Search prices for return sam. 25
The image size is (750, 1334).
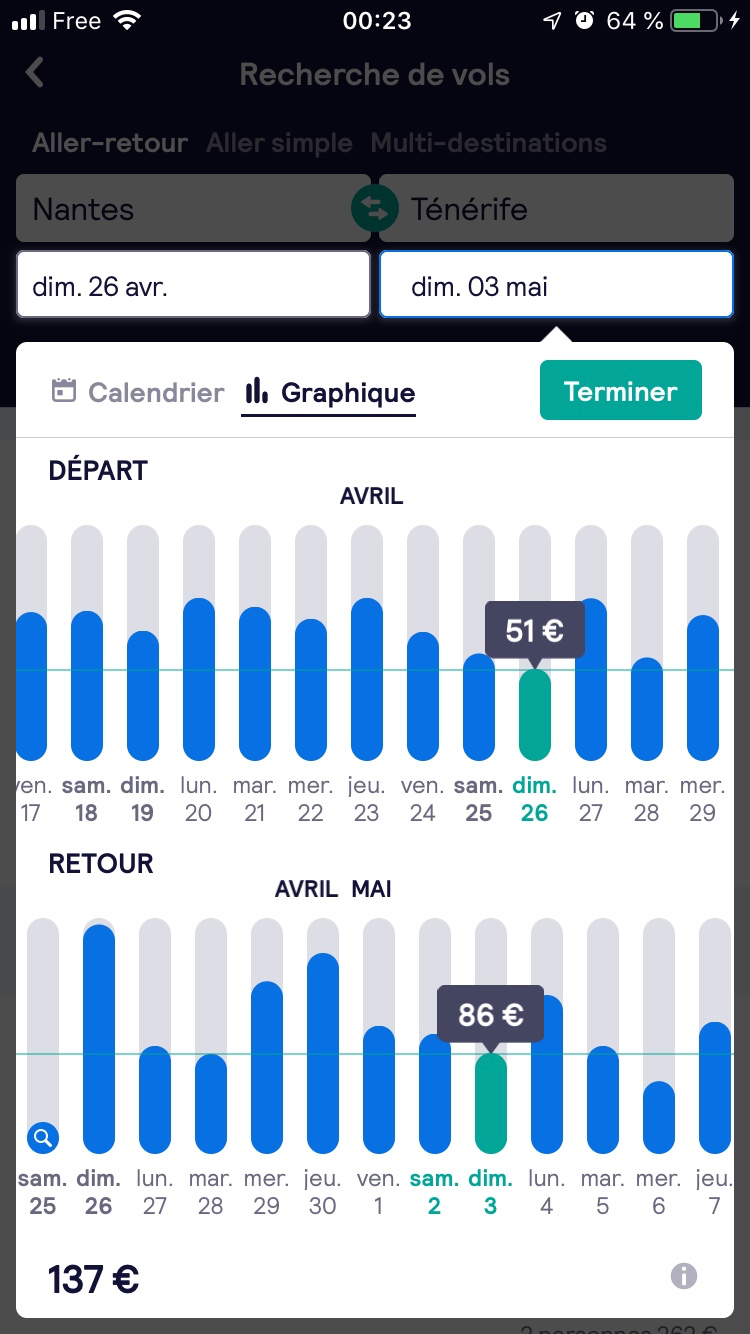click(43, 1137)
